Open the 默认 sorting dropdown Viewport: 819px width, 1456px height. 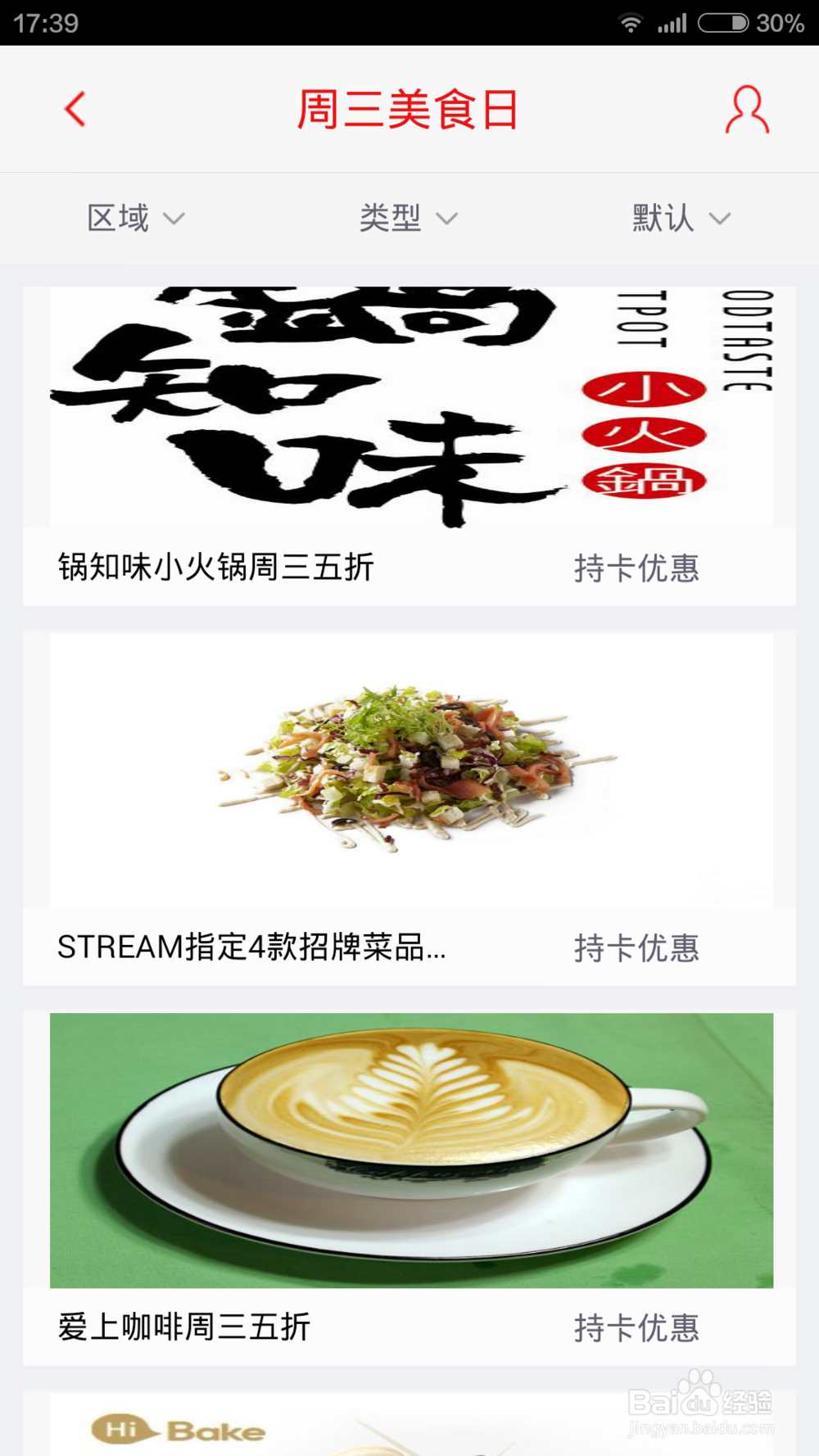[x=680, y=219]
